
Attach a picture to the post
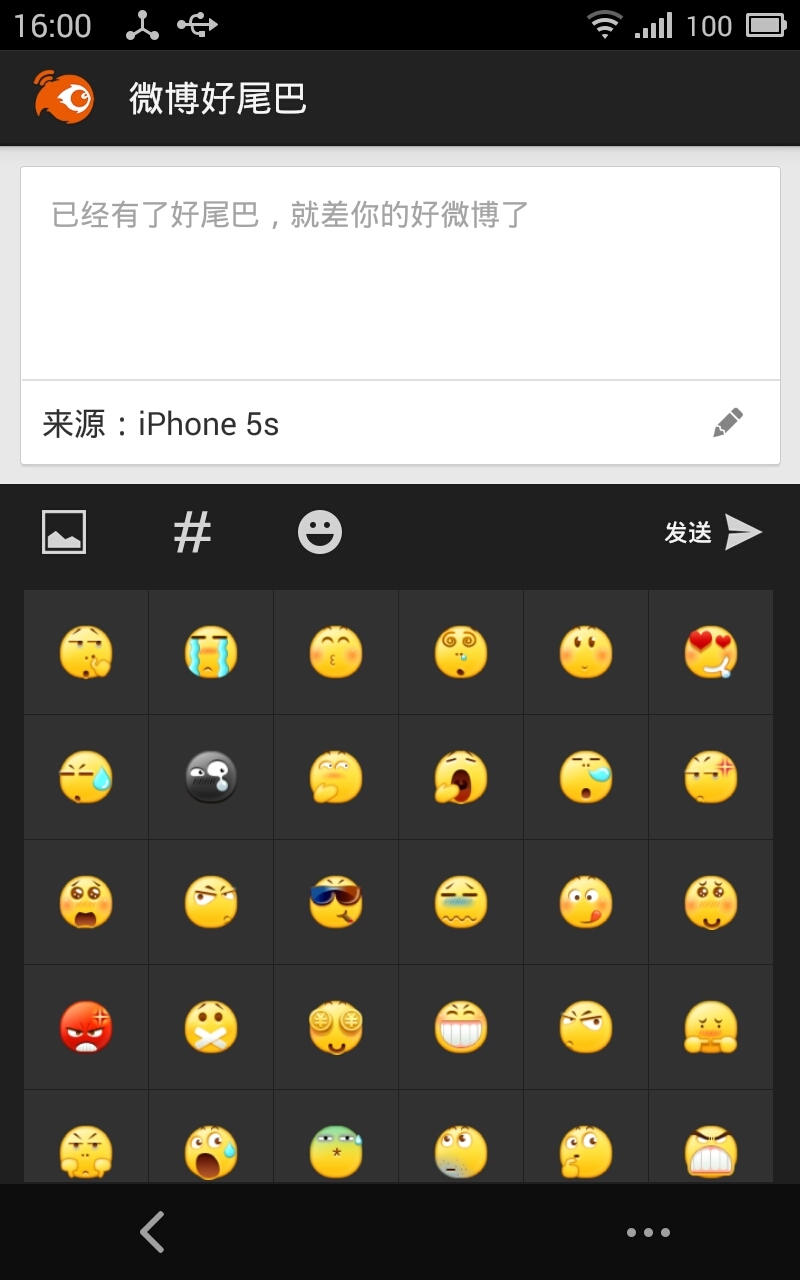(64, 532)
